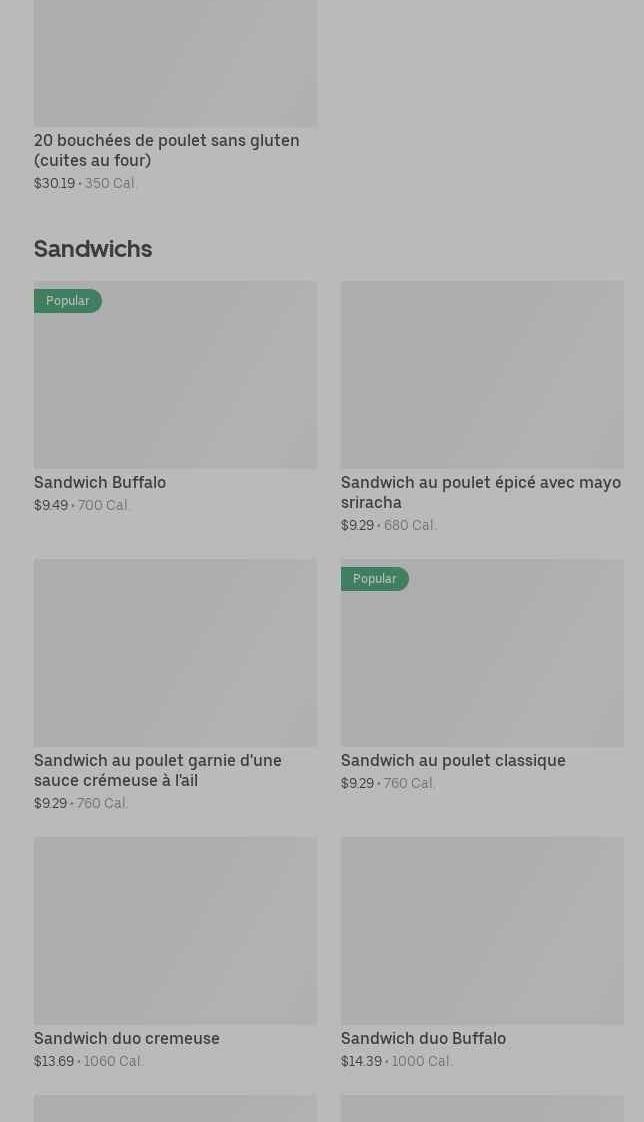Image resolution: width=644 pixels, height=1122 pixels.
Task: Open Sandwich au poulet épicé avec mayo sriracha
Action: pos(482,407)
